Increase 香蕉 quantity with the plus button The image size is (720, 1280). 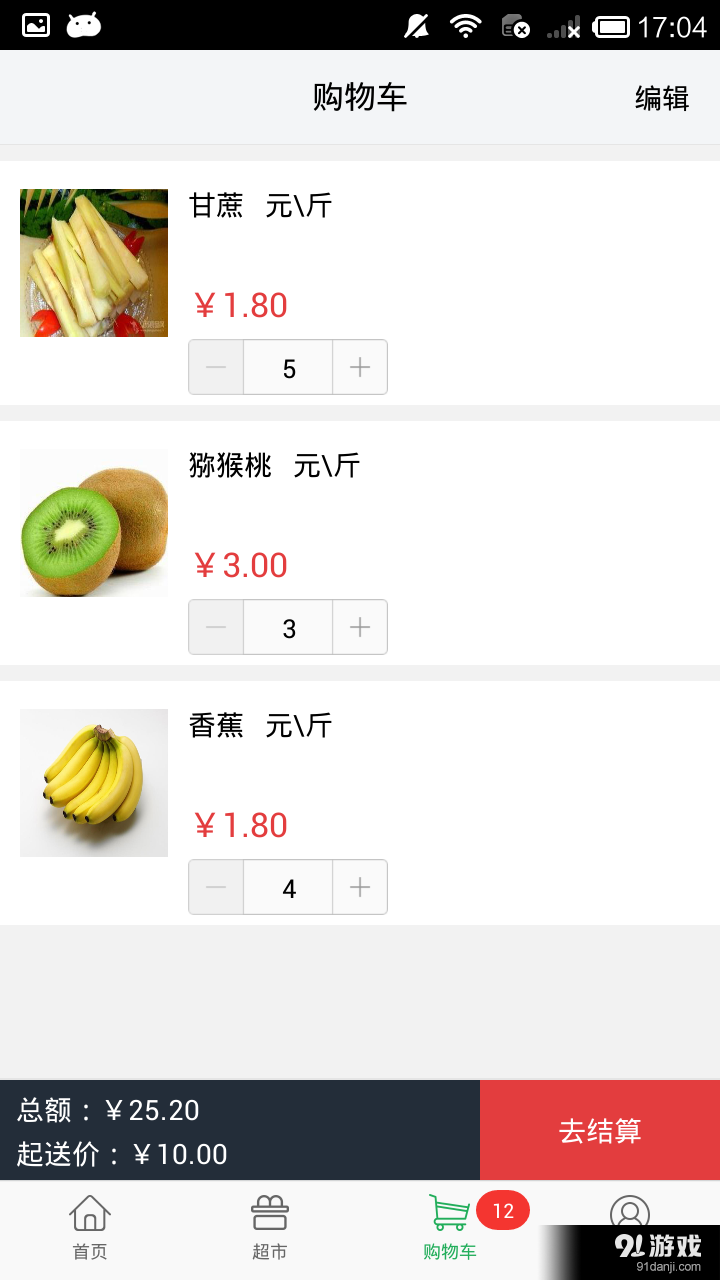click(x=359, y=887)
